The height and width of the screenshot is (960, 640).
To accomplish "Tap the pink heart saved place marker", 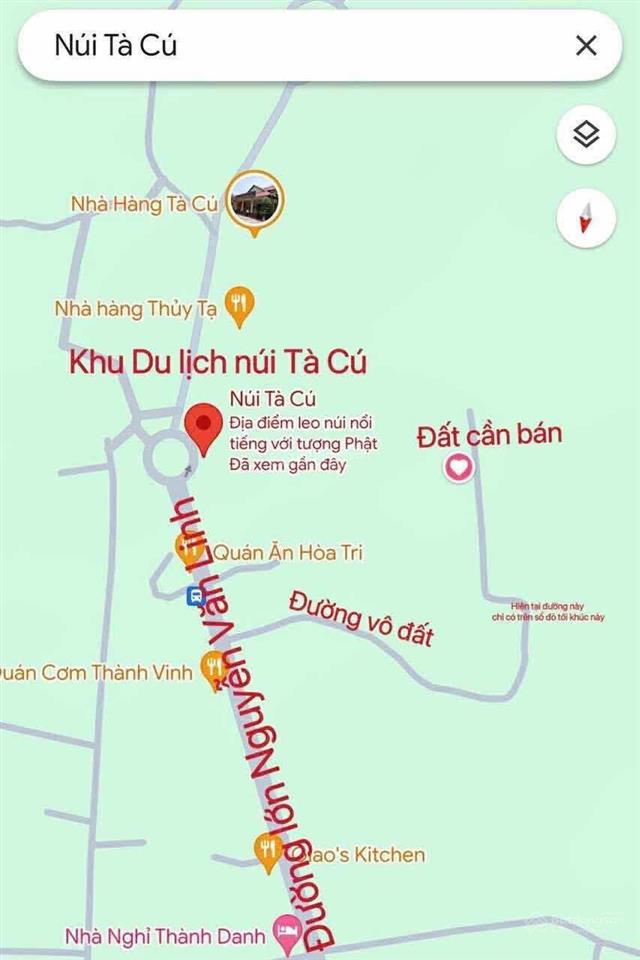I will [459, 467].
